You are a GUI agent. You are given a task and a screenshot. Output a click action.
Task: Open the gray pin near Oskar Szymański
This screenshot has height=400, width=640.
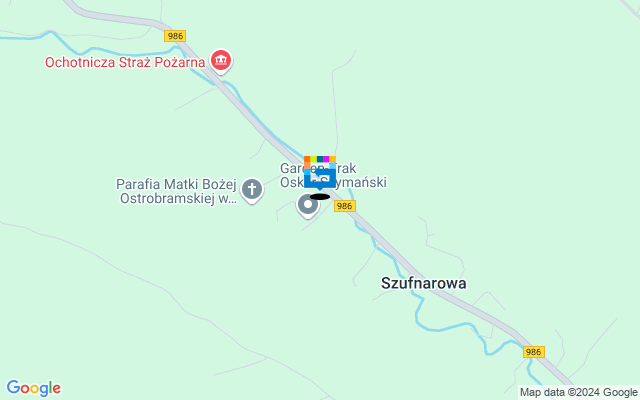[x=308, y=206]
